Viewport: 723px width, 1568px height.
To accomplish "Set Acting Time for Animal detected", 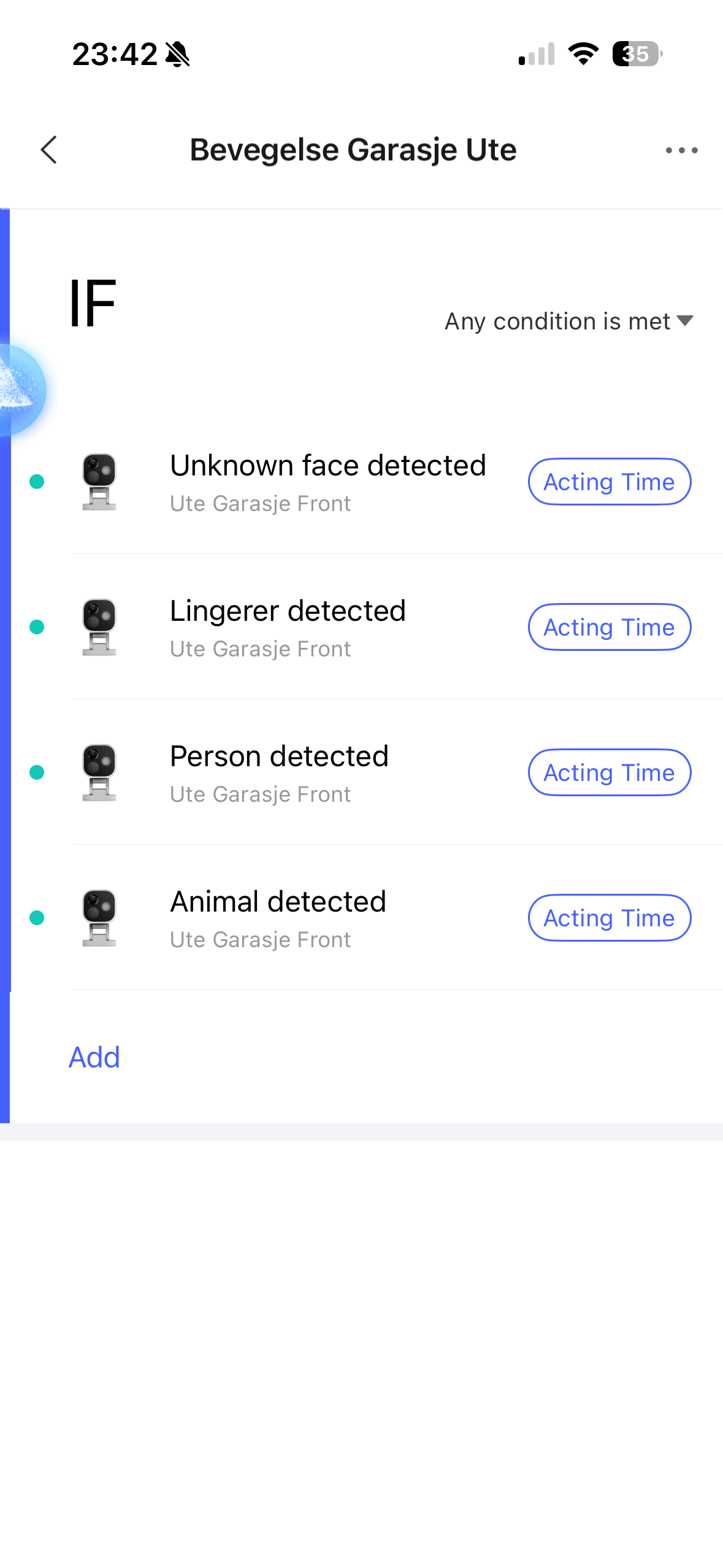I will pos(609,918).
